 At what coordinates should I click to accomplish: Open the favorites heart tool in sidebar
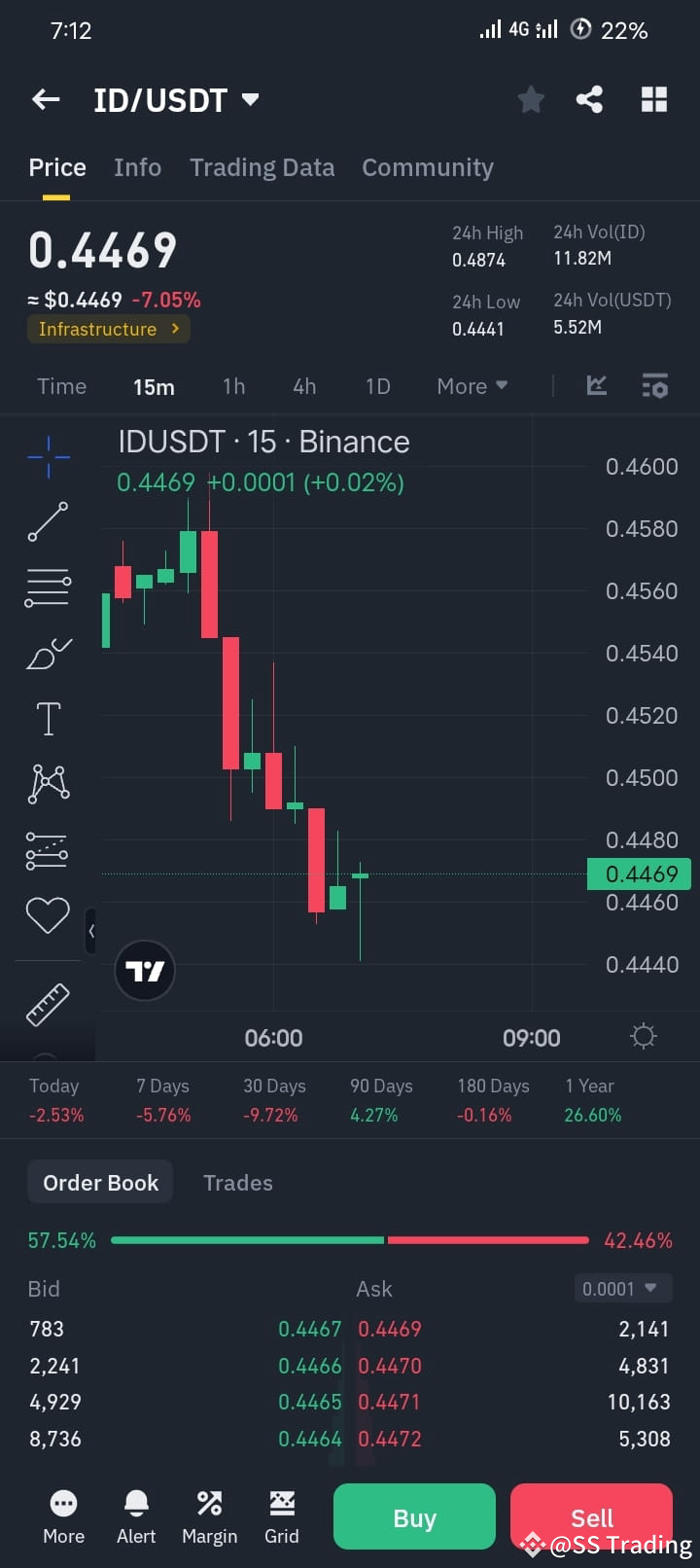(x=48, y=914)
